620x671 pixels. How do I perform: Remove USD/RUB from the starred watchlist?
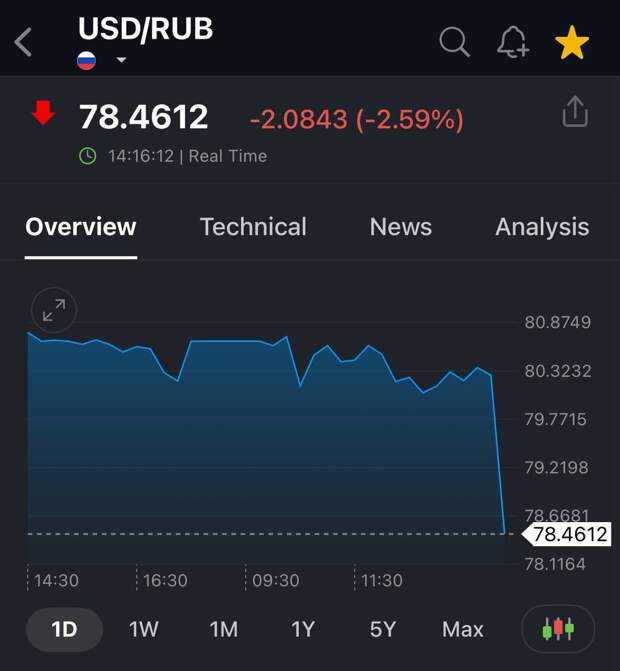(x=572, y=42)
